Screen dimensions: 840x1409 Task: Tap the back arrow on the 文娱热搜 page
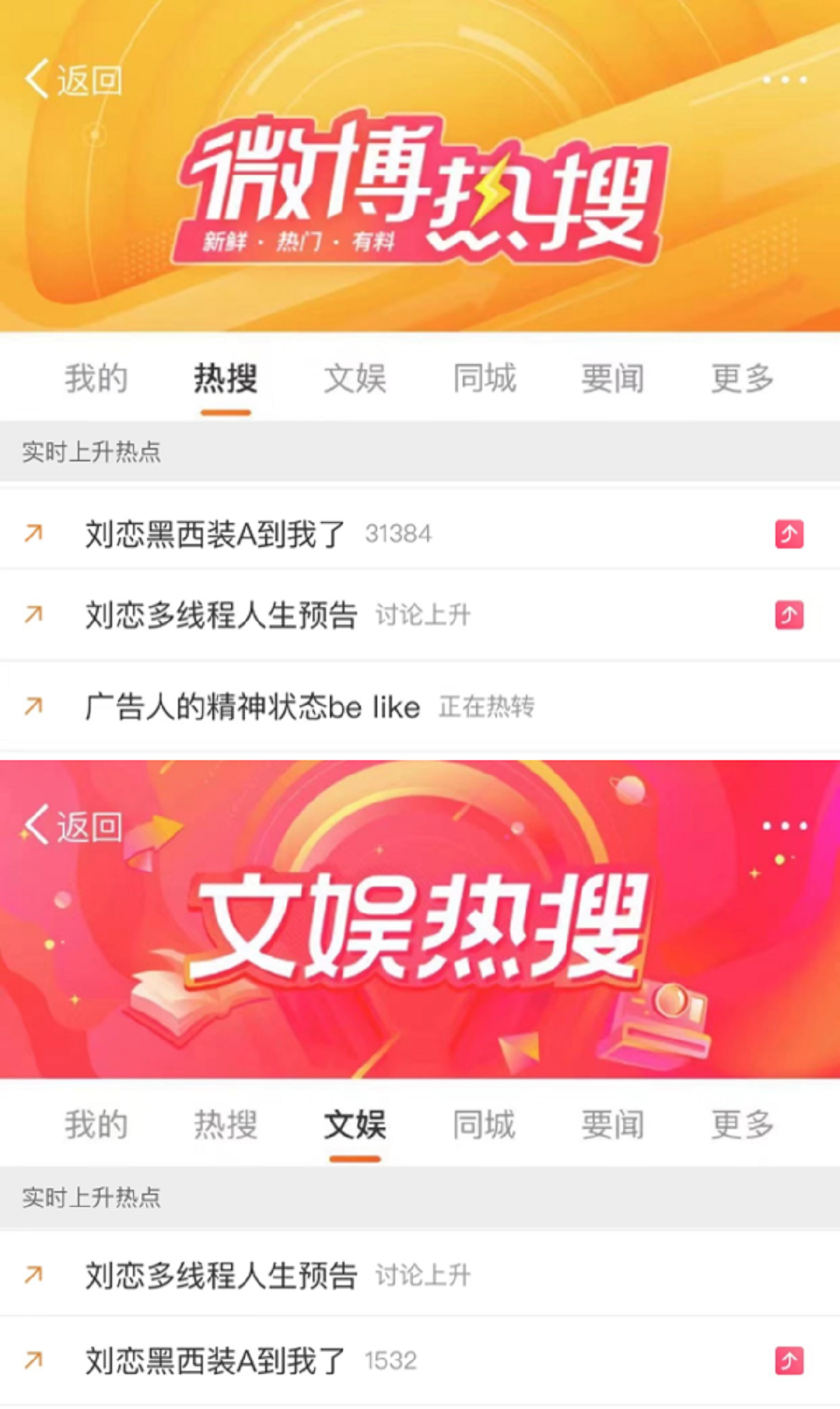(37, 826)
